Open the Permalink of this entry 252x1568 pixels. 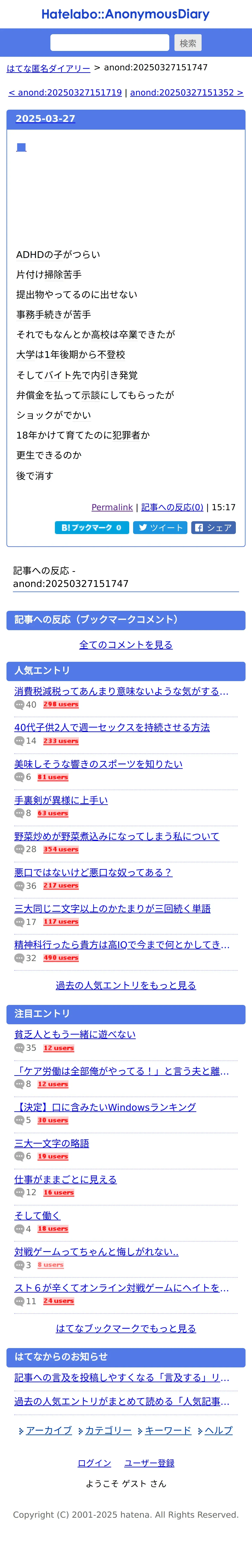pos(112,507)
